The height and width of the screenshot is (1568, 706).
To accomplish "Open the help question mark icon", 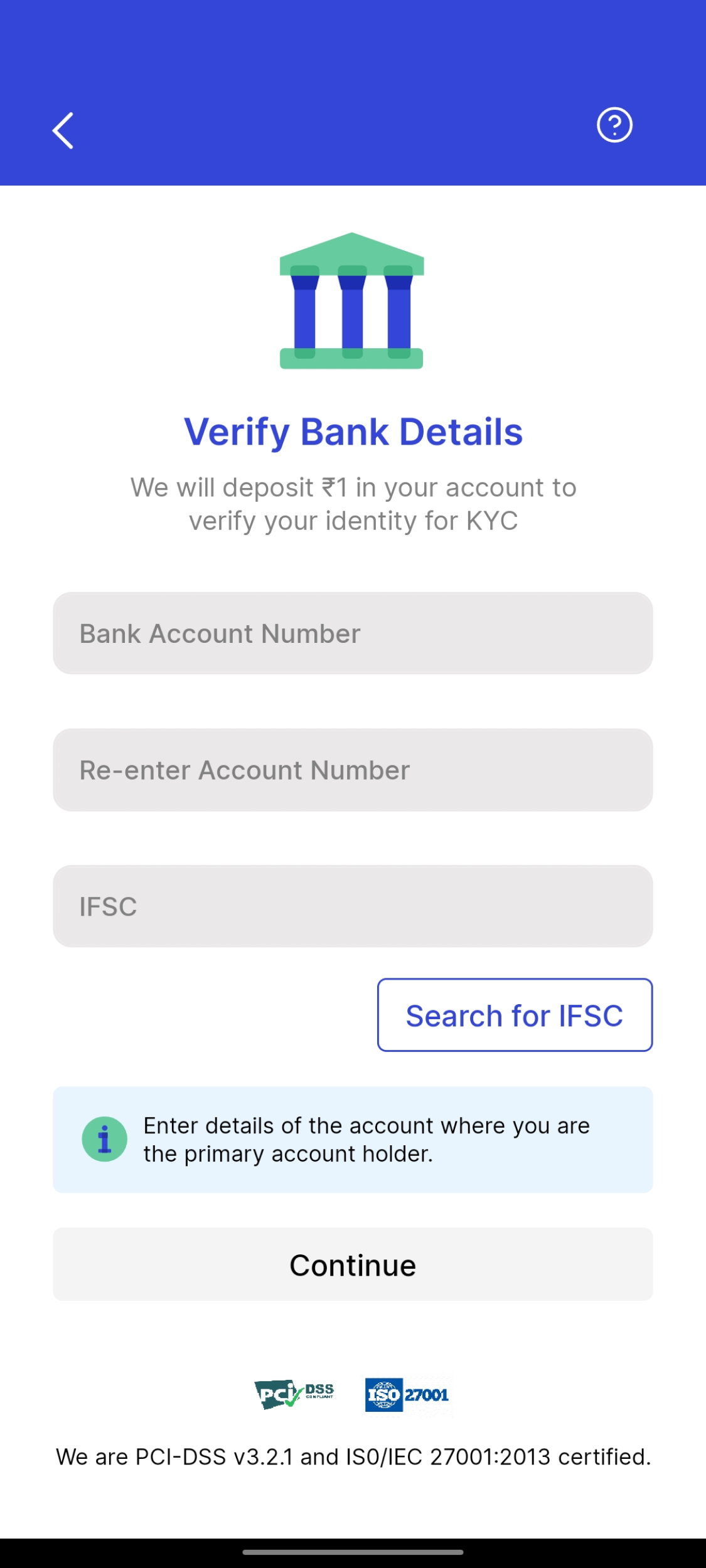I will pos(614,125).
